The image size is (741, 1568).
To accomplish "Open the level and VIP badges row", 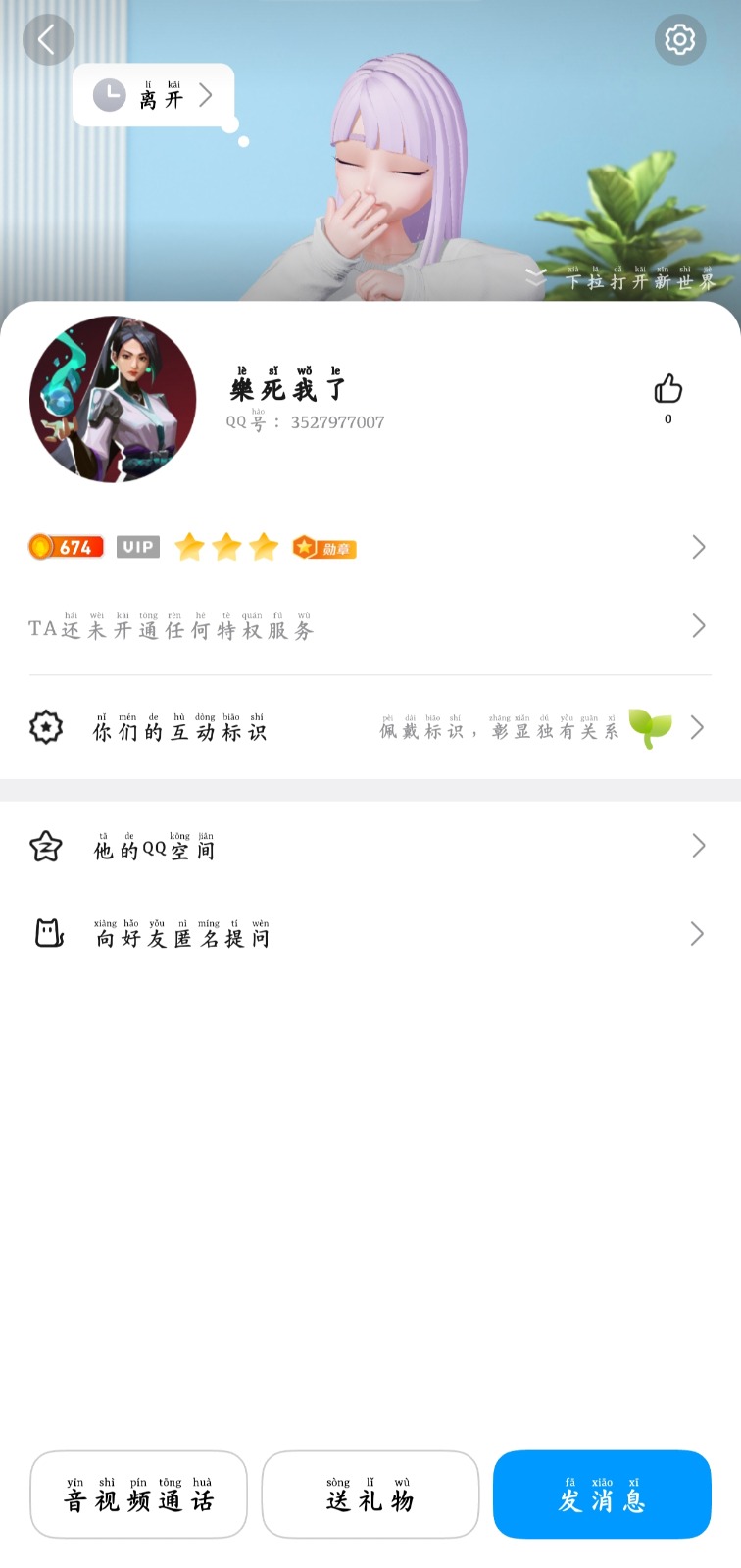I will click(x=370, y=547).
